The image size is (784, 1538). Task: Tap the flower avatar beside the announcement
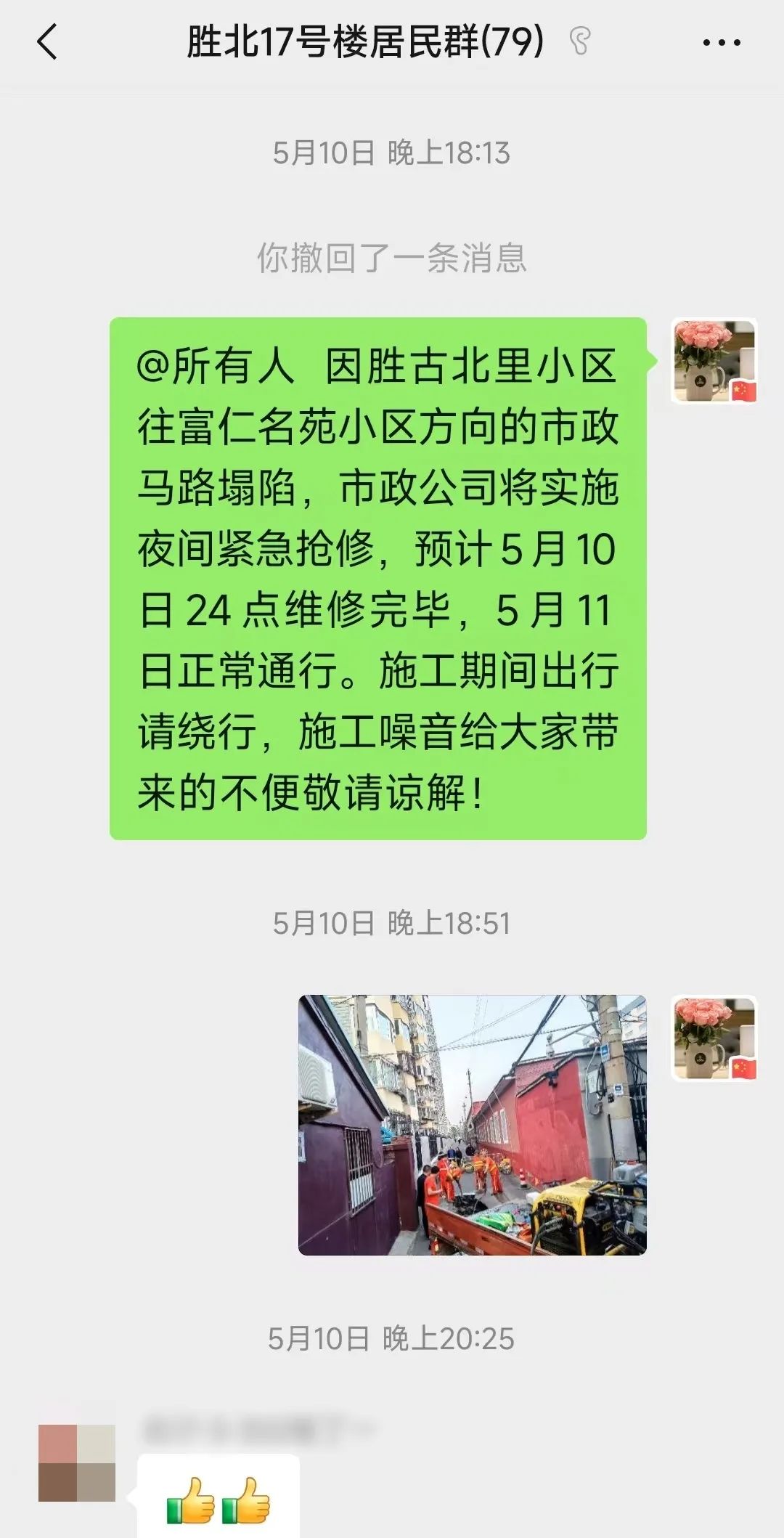[714, 361]
